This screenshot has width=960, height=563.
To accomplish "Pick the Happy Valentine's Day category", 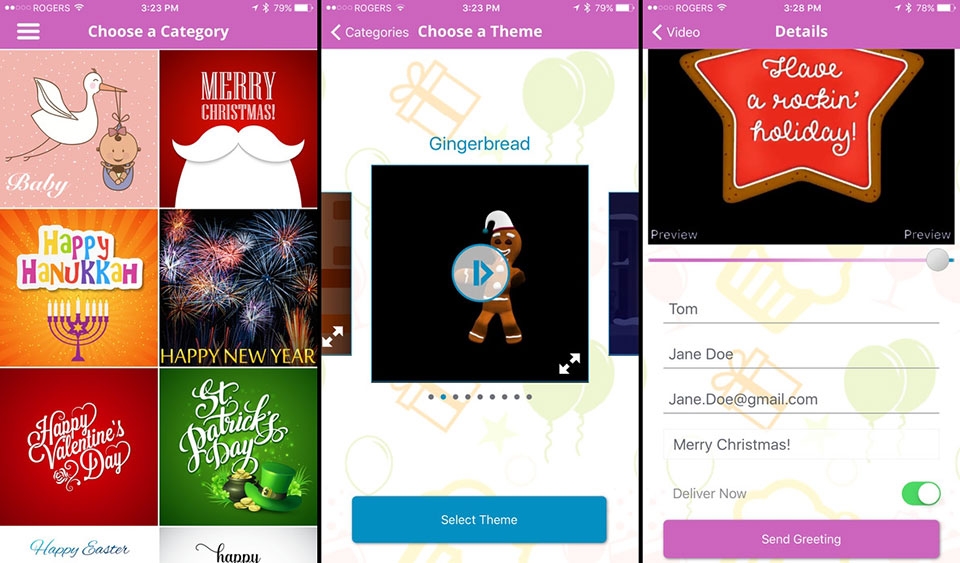I will pos(79,446).
